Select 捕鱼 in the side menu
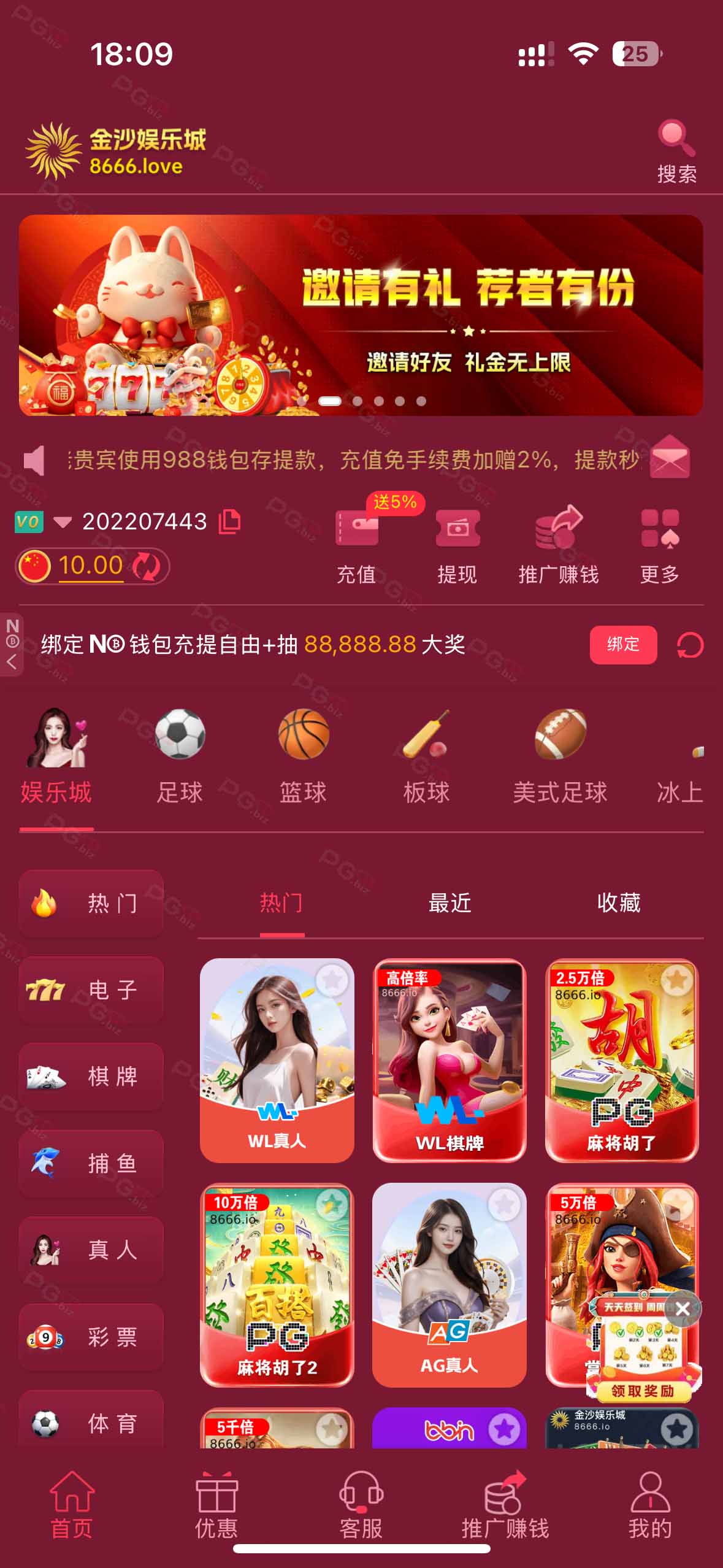Image resolution: width=723 pixels, height=1568 pixels. click(x=91, y=1164)
